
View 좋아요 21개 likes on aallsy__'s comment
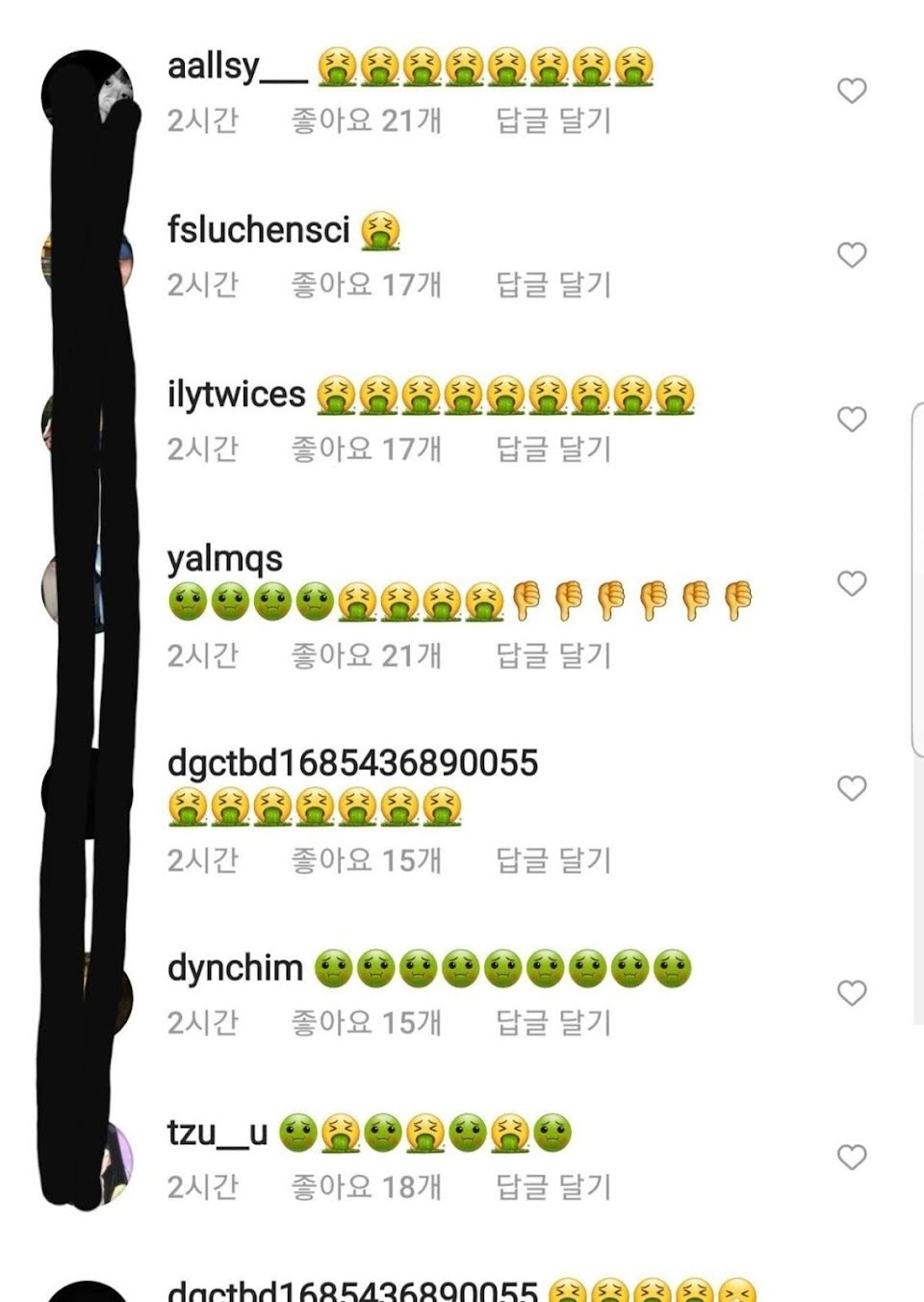367,121
